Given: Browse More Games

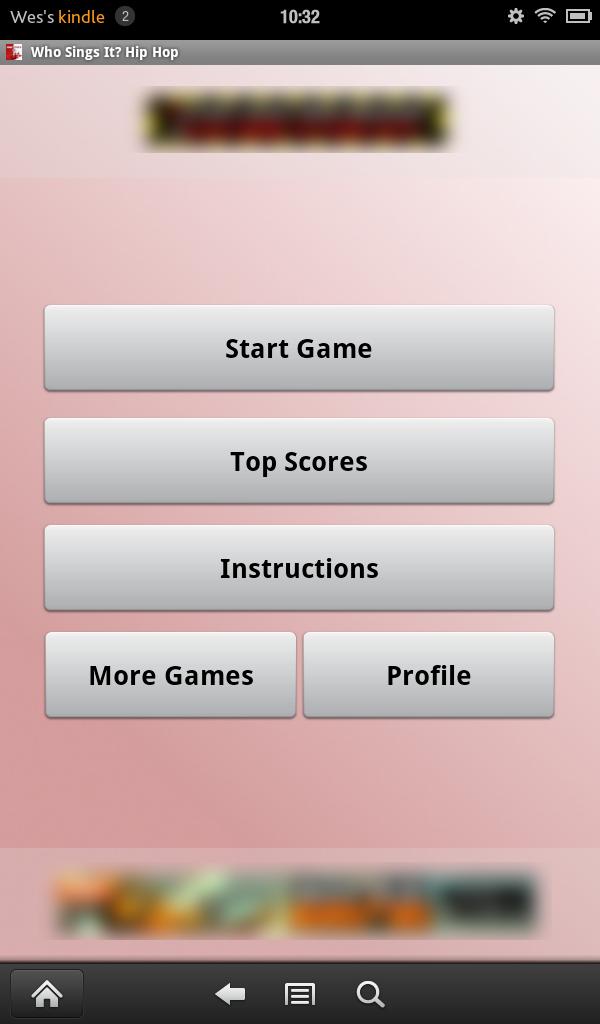Looking at the screenshot, I should point(171,675).
